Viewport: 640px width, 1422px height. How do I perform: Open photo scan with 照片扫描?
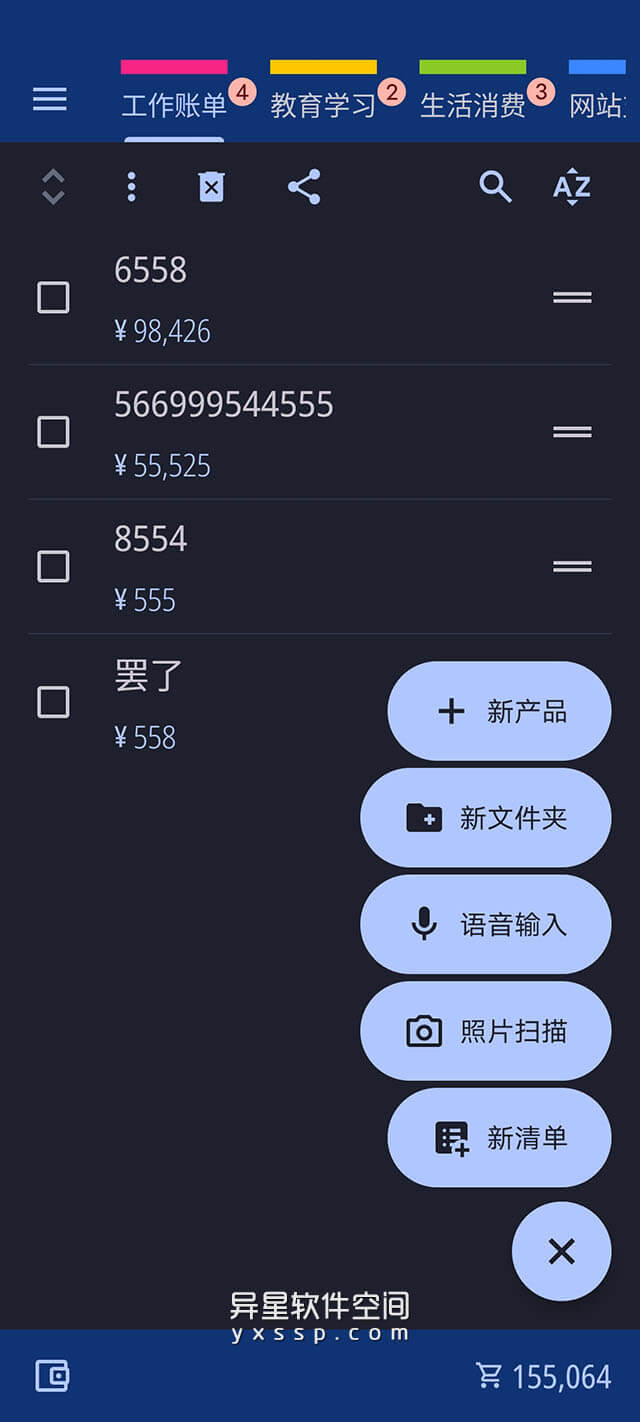[486, 1031]
